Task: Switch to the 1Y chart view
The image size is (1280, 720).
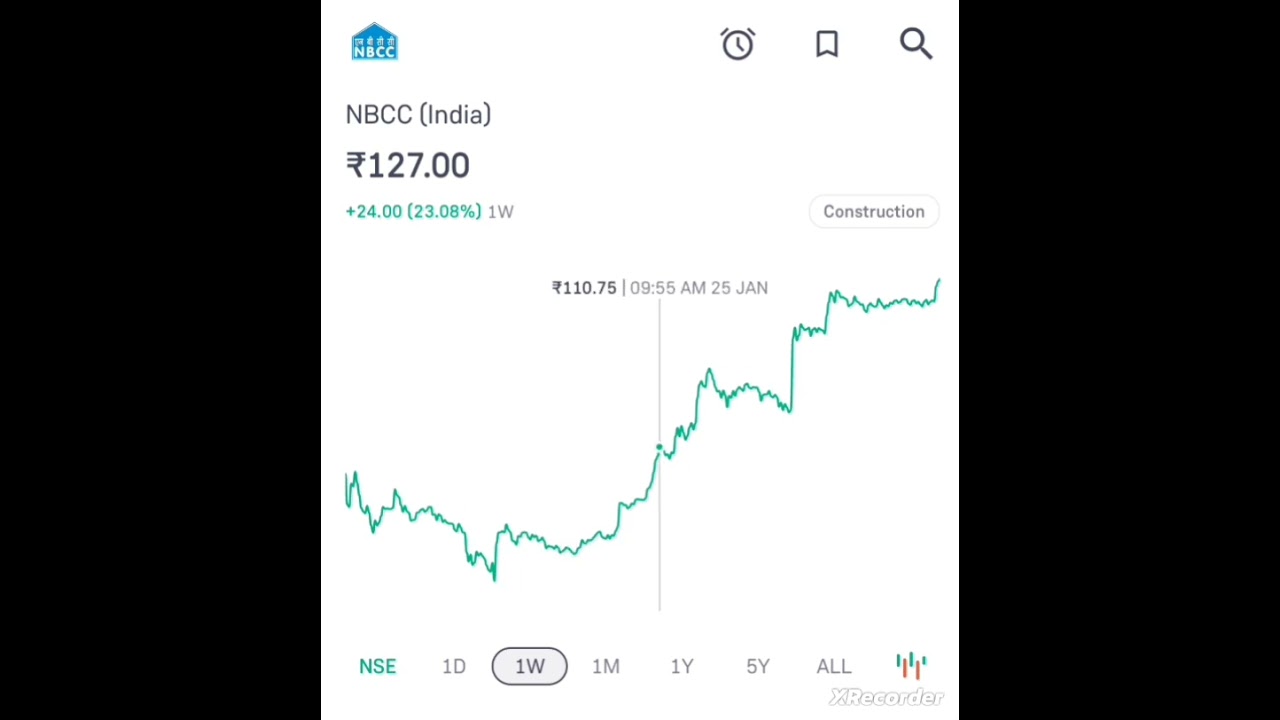Action: 682,666
